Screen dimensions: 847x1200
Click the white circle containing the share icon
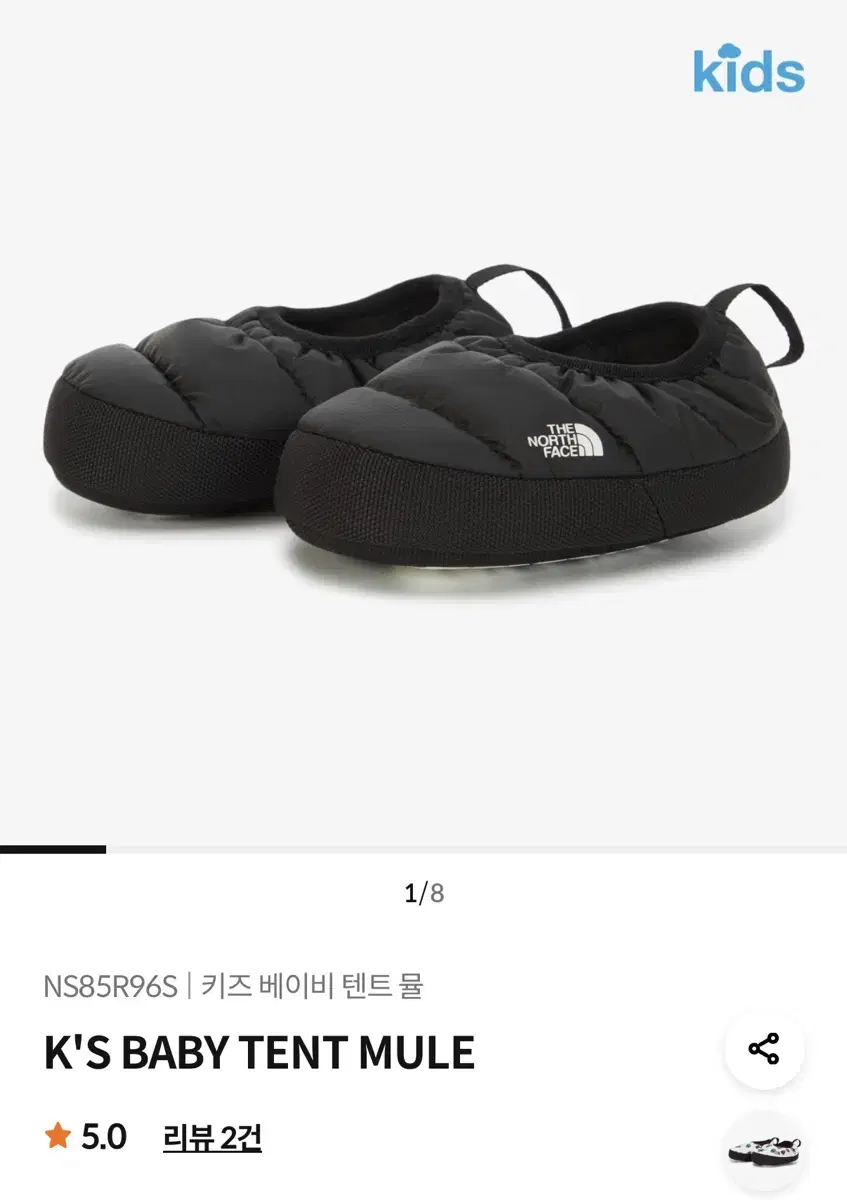coord(764,1049)
